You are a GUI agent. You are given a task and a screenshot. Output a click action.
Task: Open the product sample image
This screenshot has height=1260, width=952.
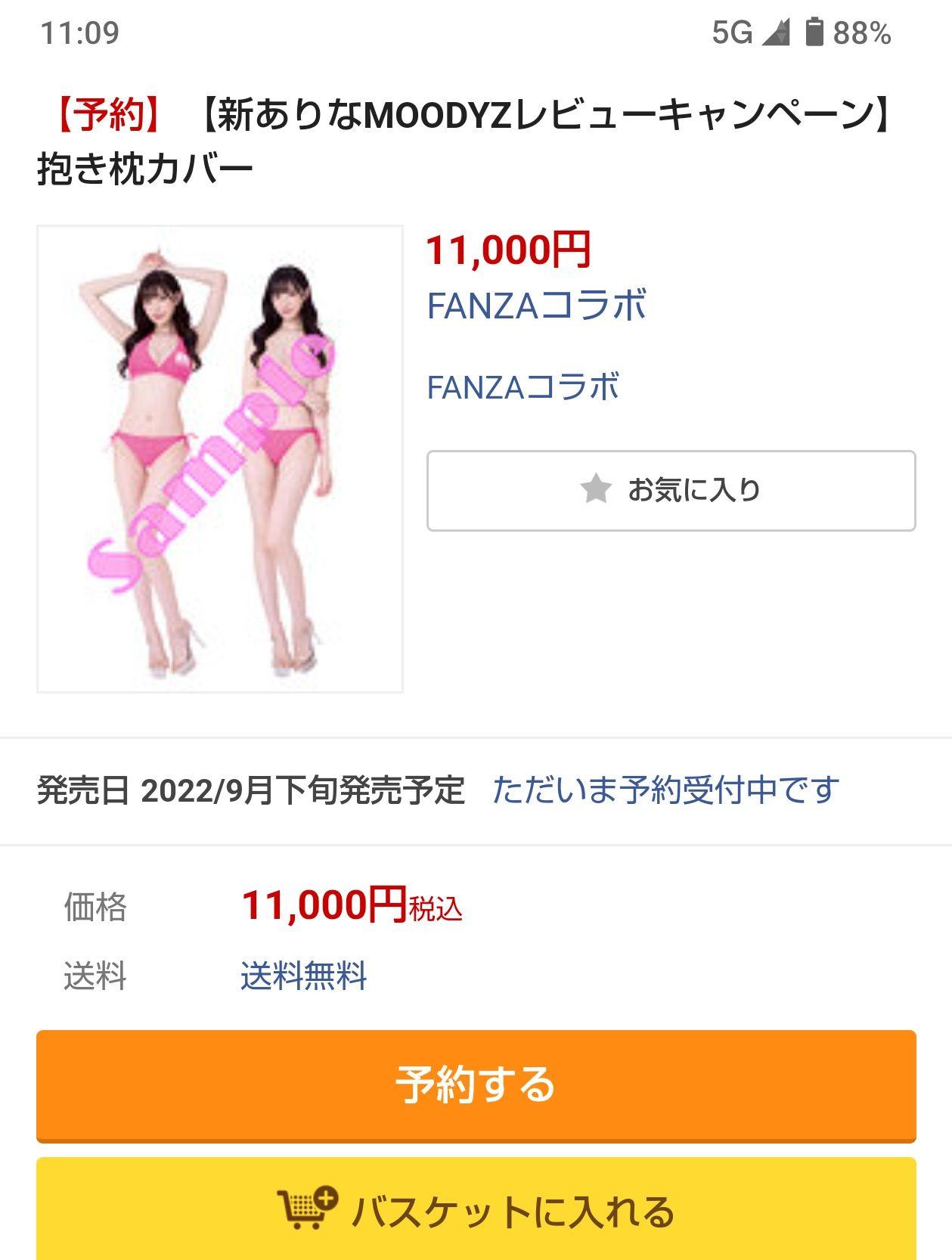pyautogui.click(x=219, y=458)
